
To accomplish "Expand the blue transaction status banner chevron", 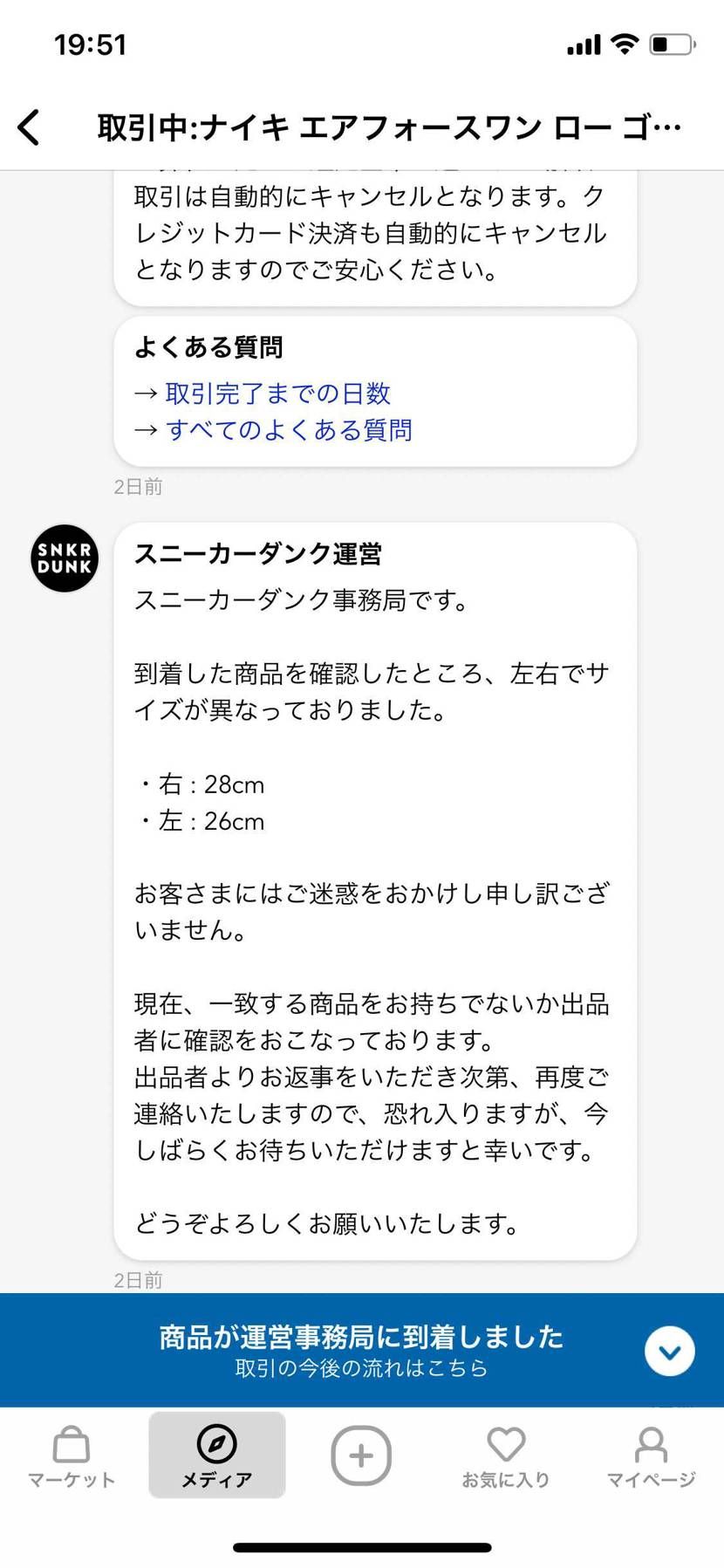I will coord(669,1351).
